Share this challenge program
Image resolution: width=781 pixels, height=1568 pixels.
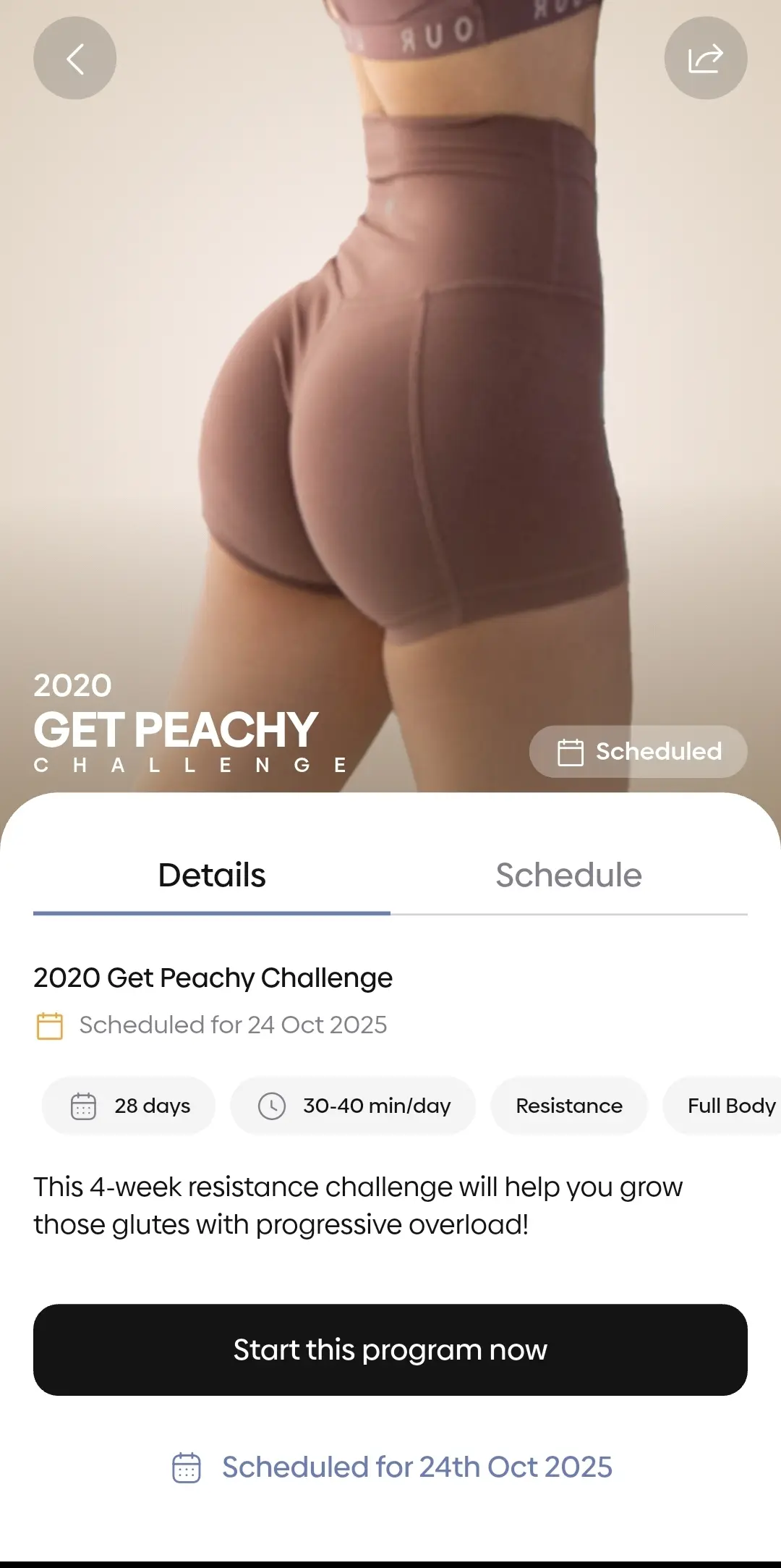pos(705,59)
